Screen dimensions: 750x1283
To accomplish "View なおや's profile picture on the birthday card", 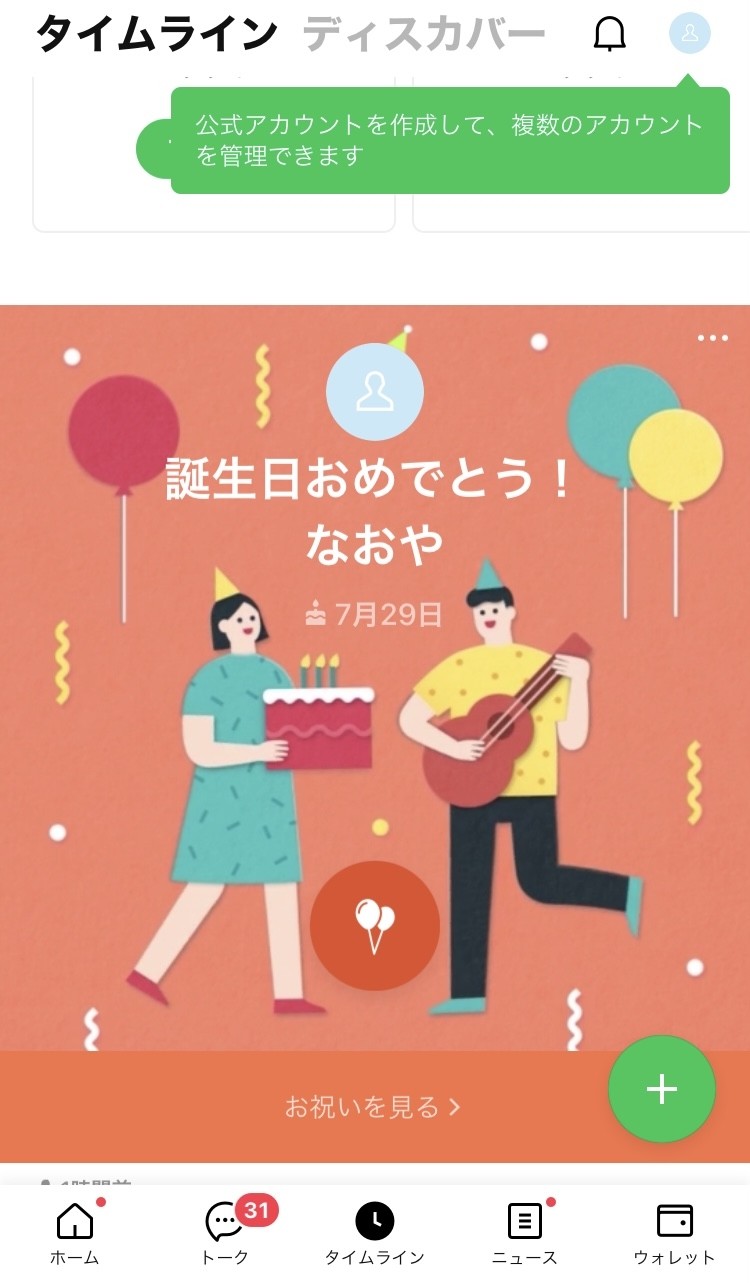I will click(x=375, y=392).
